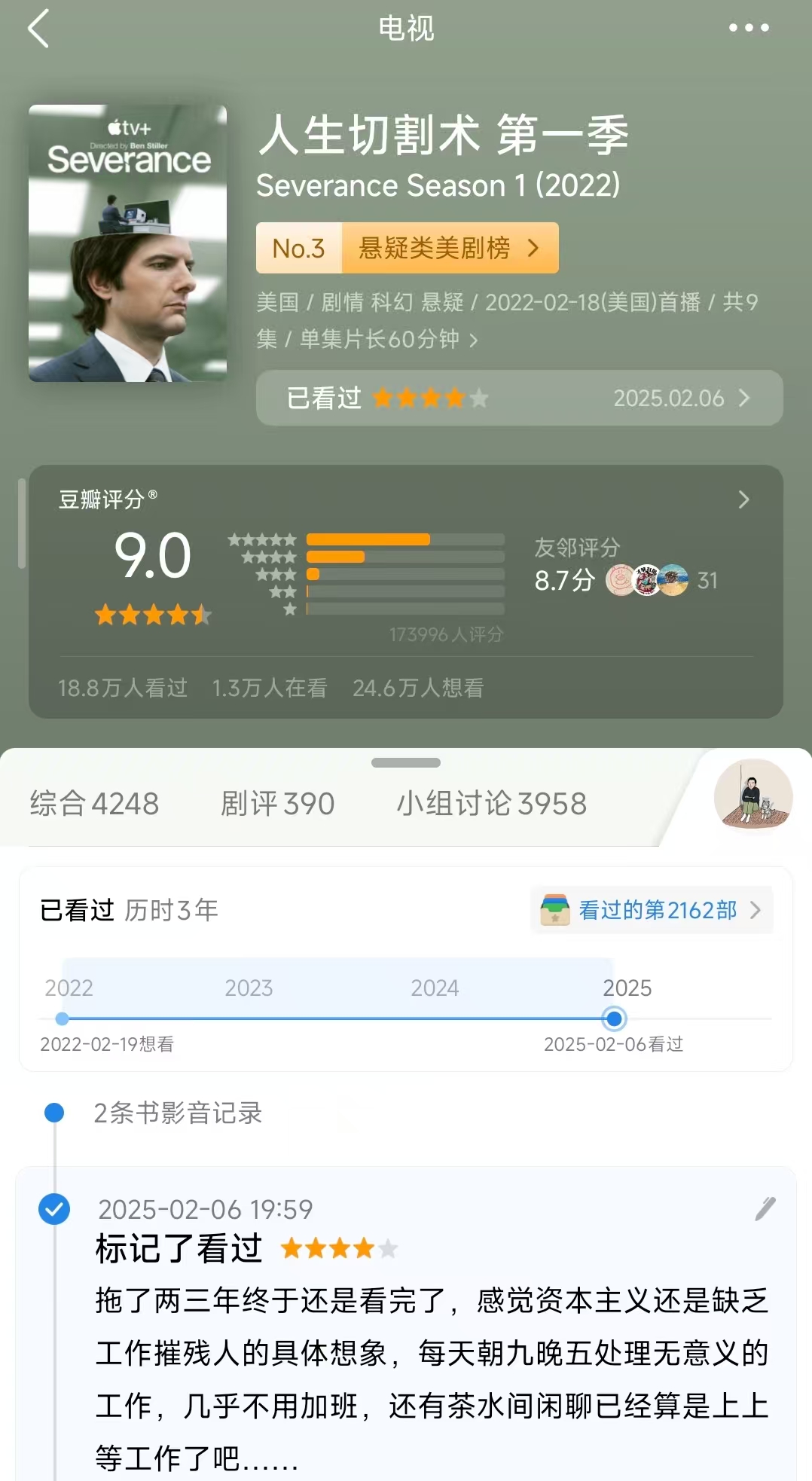Open the three-dot overflow menu
812x1481 pixels.
[749, 29]
